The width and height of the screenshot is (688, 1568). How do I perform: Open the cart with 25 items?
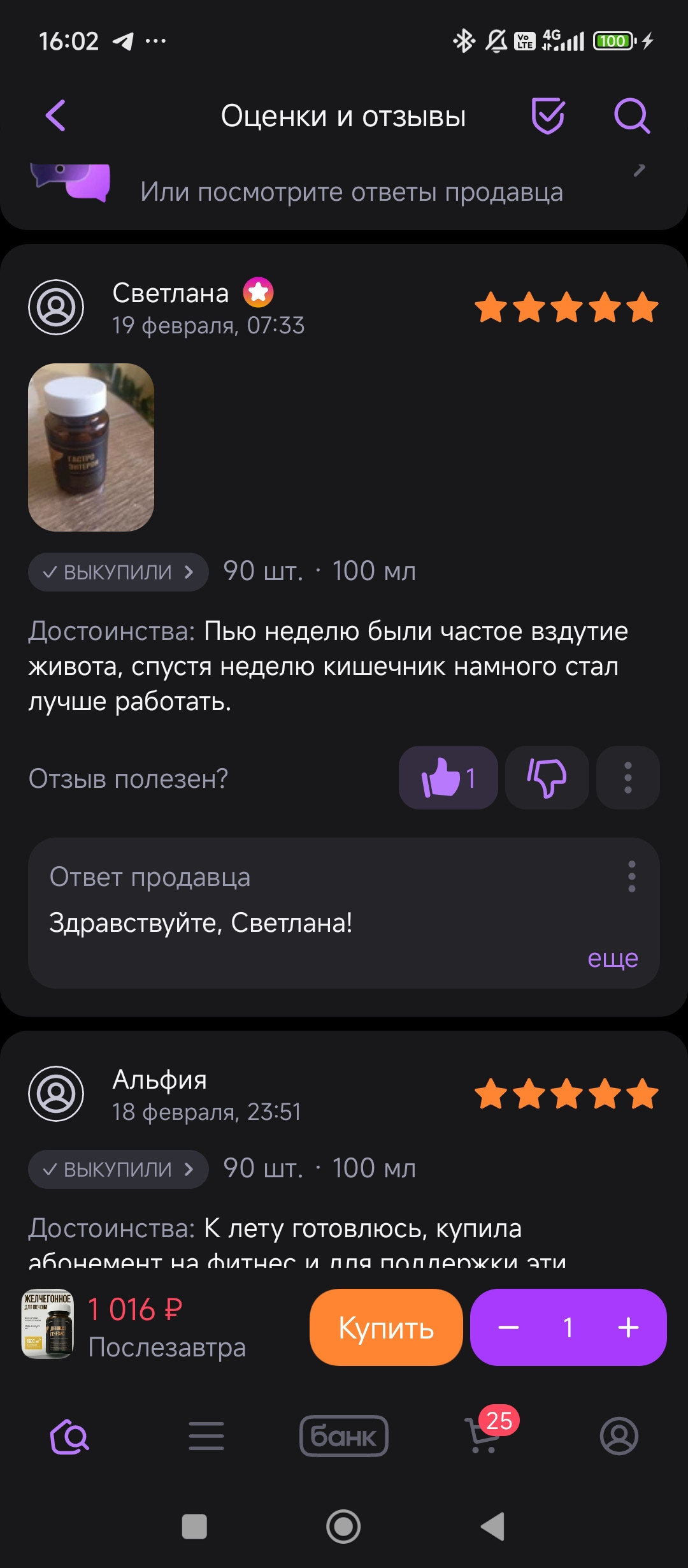coord(484,1437)
